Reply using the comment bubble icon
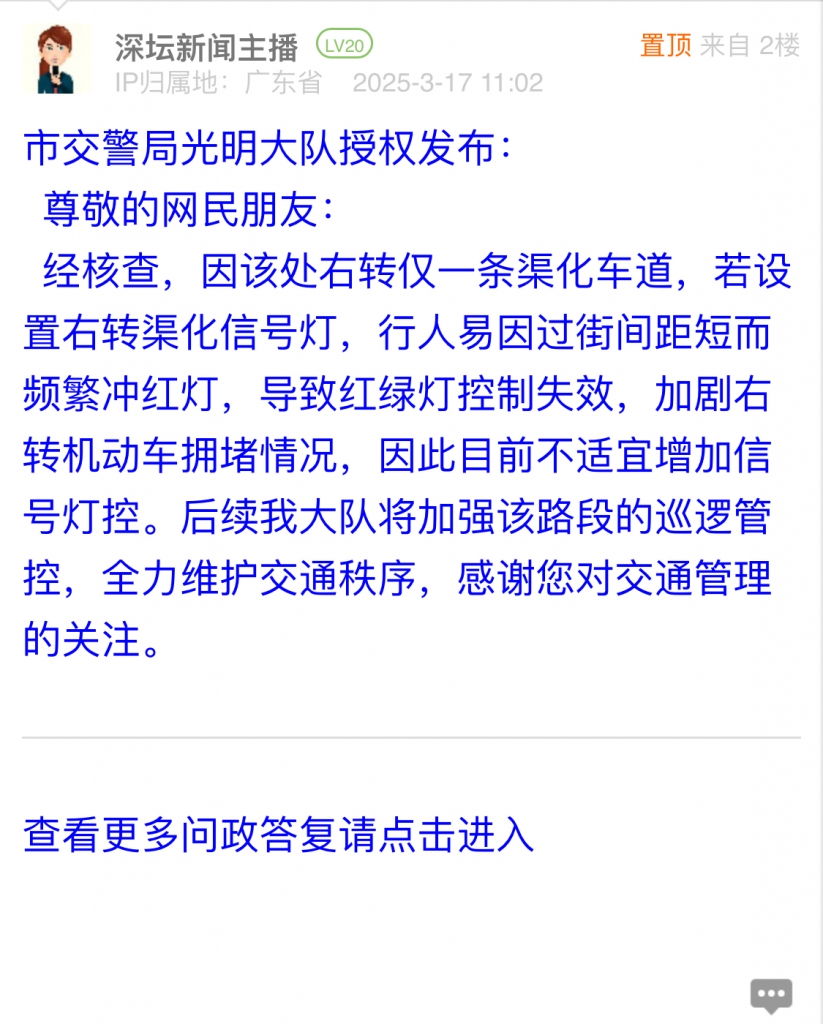Image resolution: width=823 pixels, height=1024 pixels. 771,993
